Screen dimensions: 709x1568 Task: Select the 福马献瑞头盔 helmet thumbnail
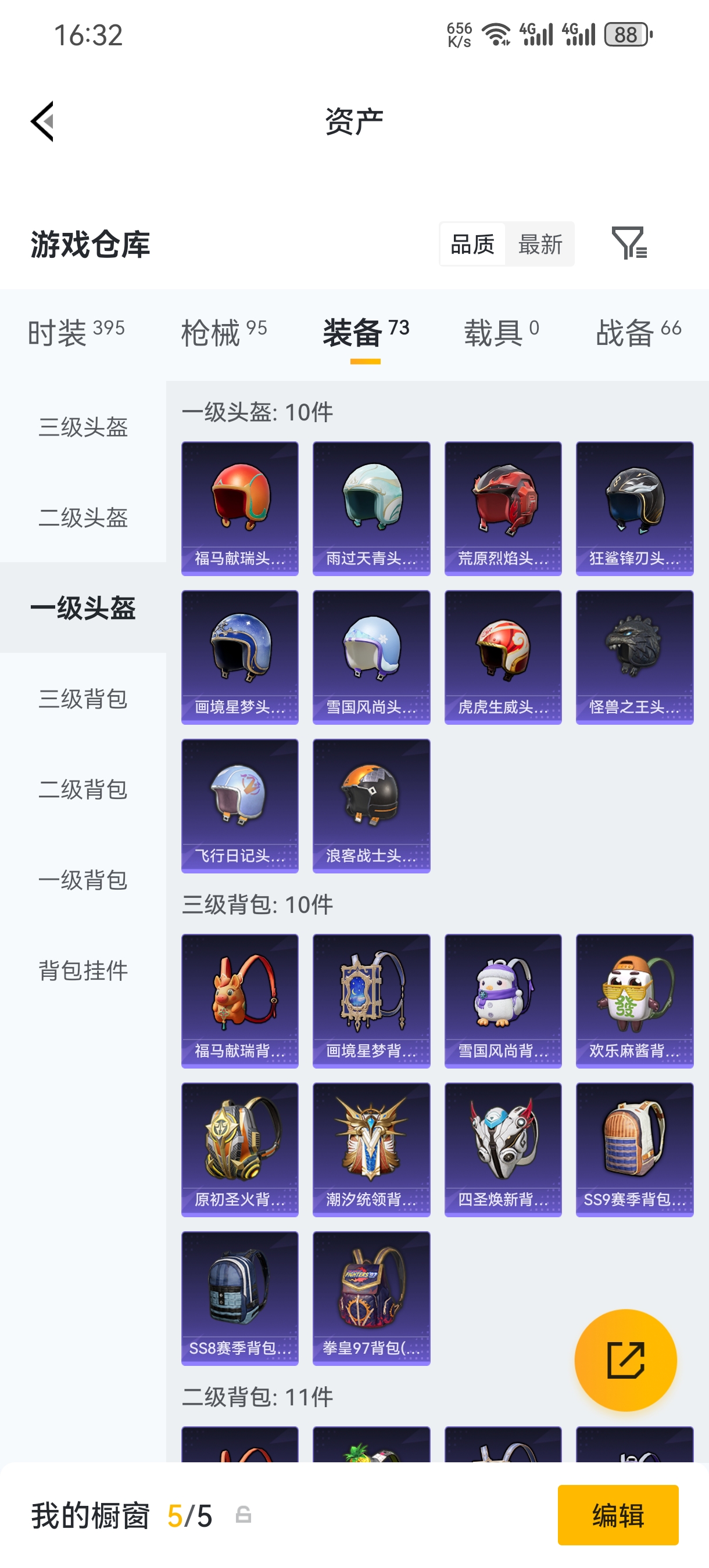coord(239,507)
